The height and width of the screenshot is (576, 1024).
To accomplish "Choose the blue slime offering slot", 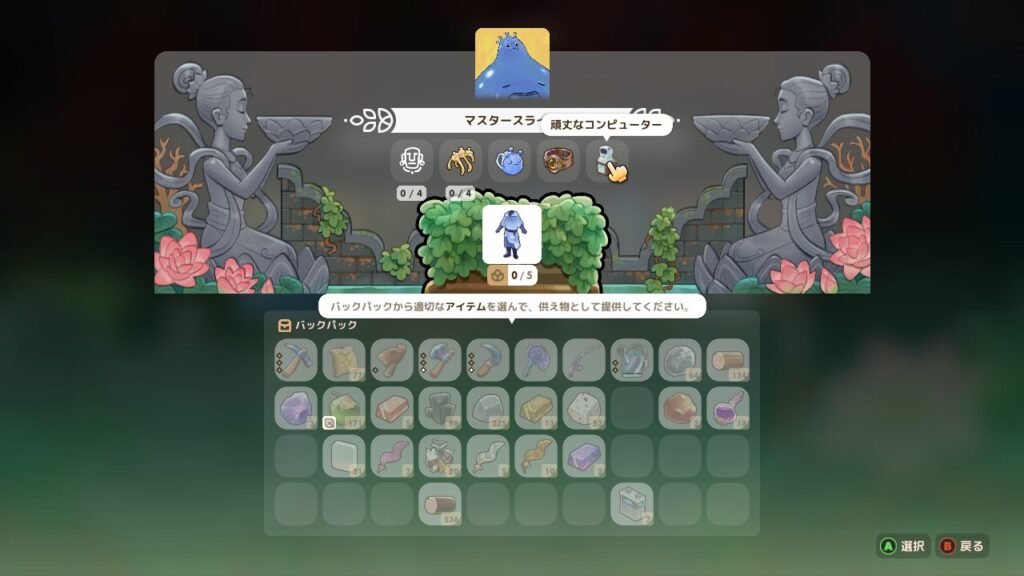I will (509, 161).
